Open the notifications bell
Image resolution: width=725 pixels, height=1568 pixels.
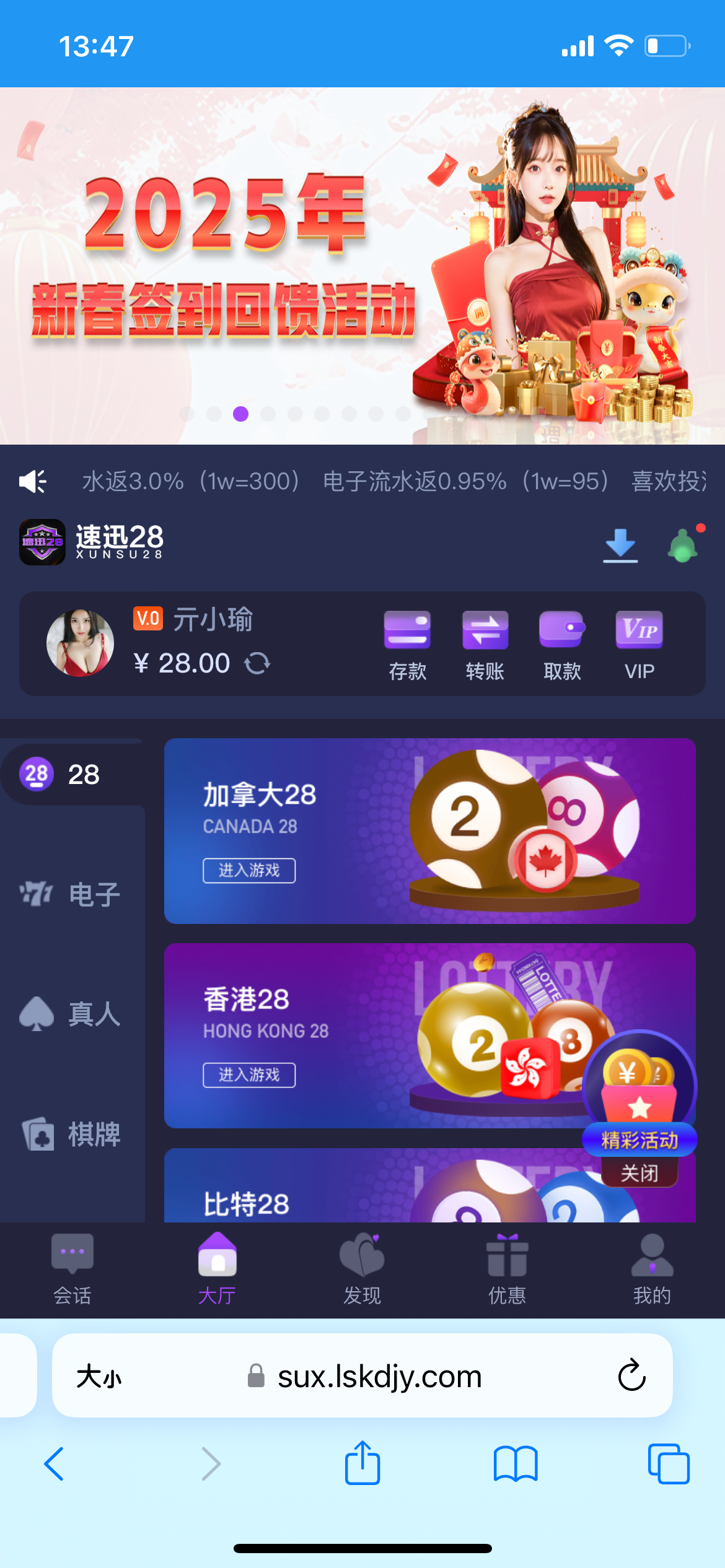(683, 545)
